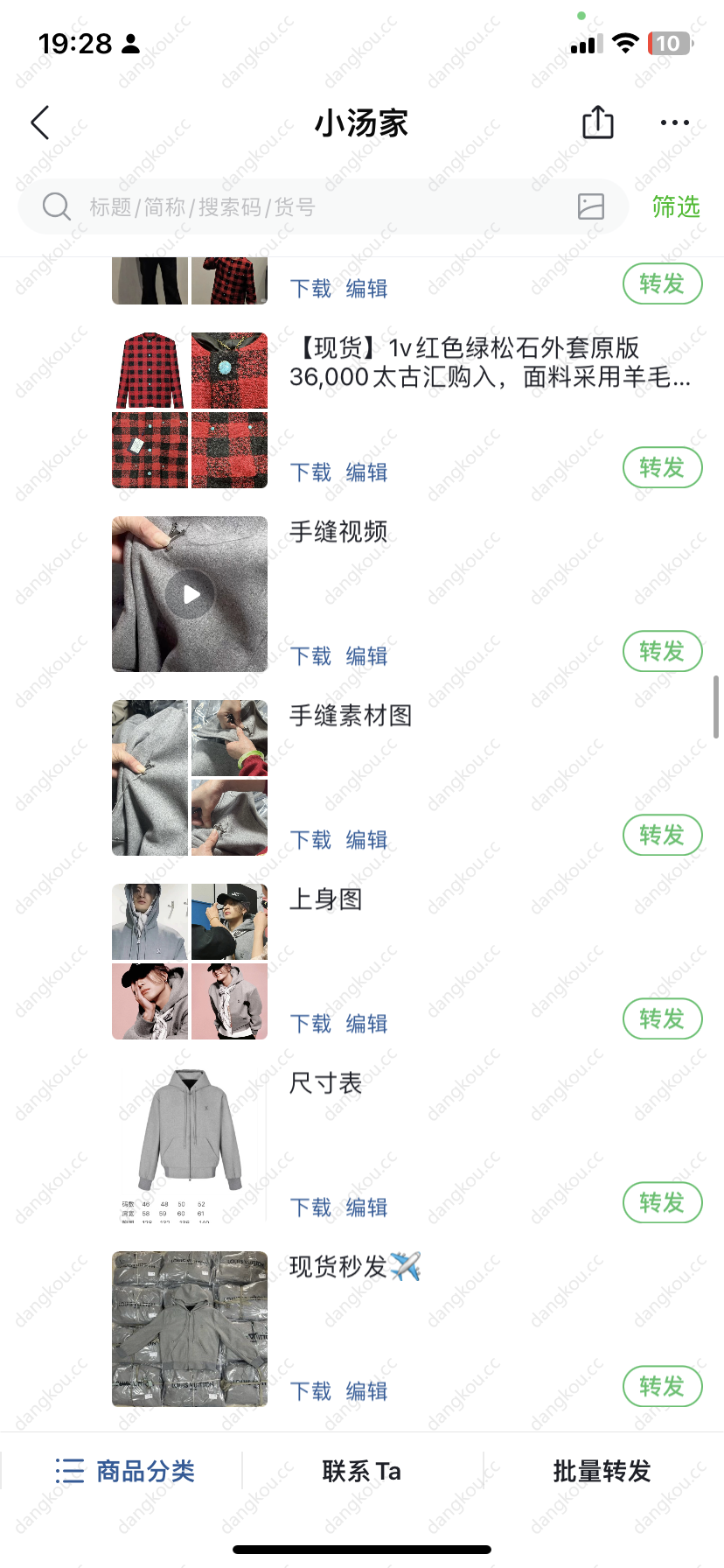Tap 转发 for 尺寸表
Screen dimensions: 724x1568
[662, 1203]
